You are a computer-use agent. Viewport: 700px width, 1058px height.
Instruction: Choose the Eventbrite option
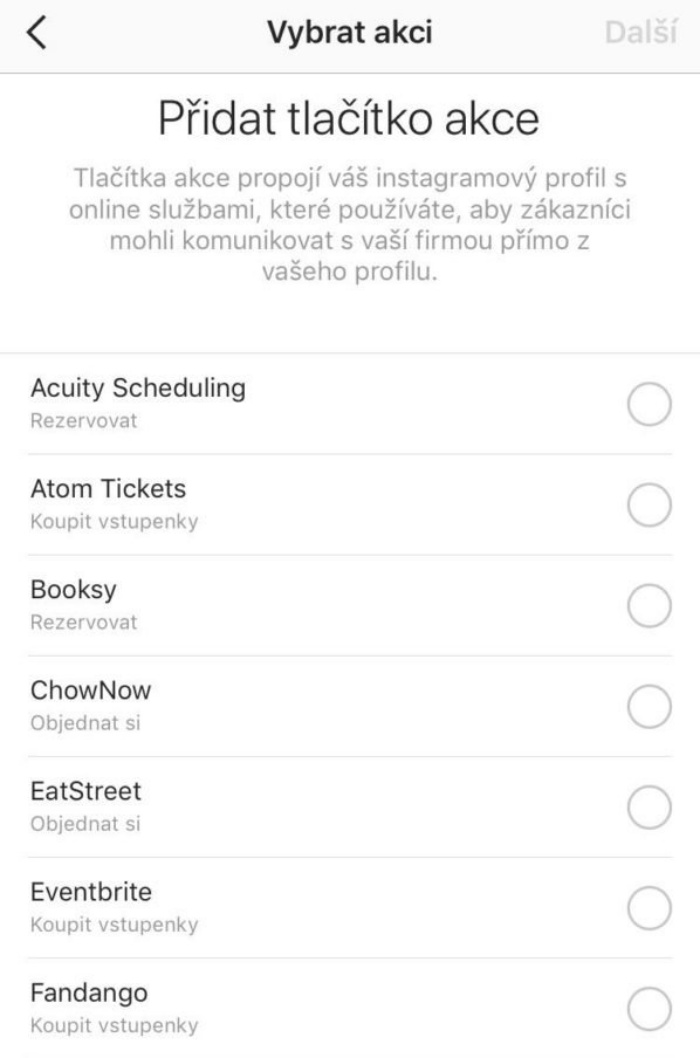pos(649,908)
